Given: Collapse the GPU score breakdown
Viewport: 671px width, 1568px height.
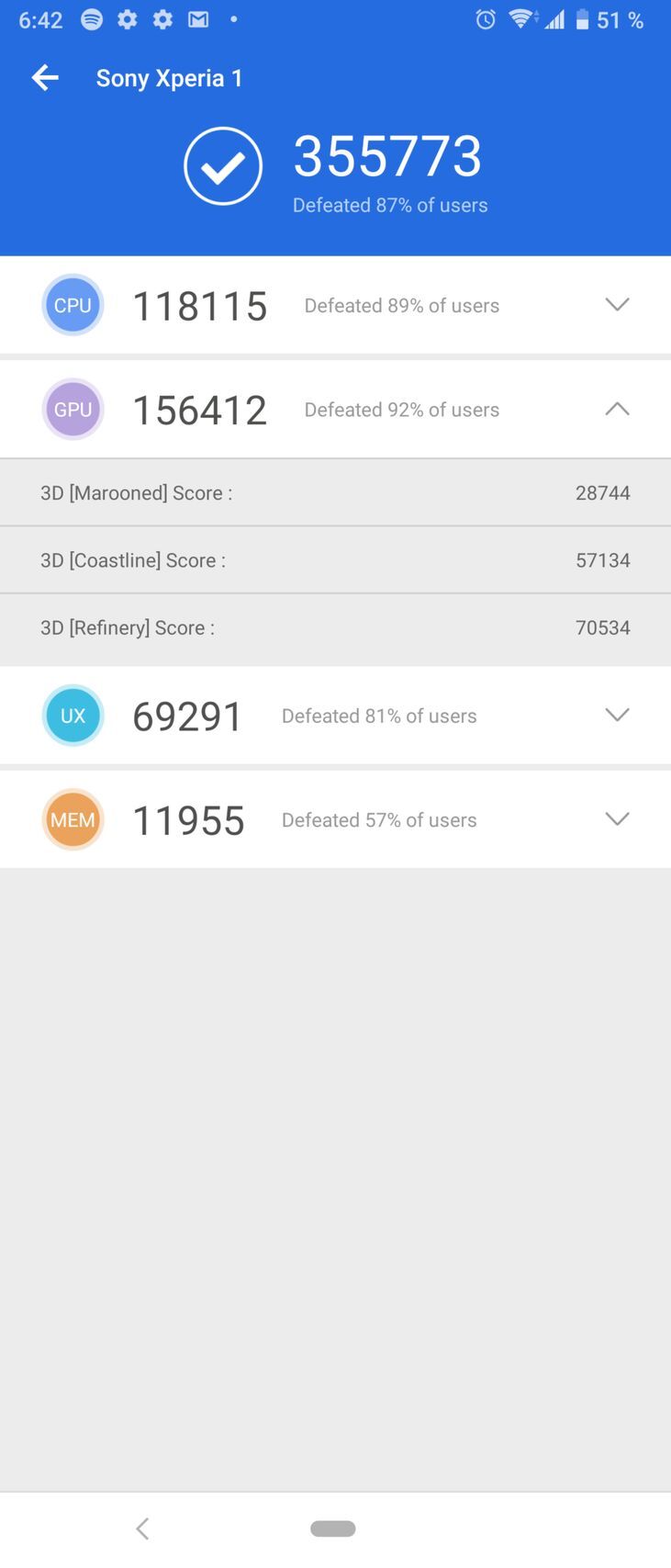Looking at the screenshot, I should (617, 410).
